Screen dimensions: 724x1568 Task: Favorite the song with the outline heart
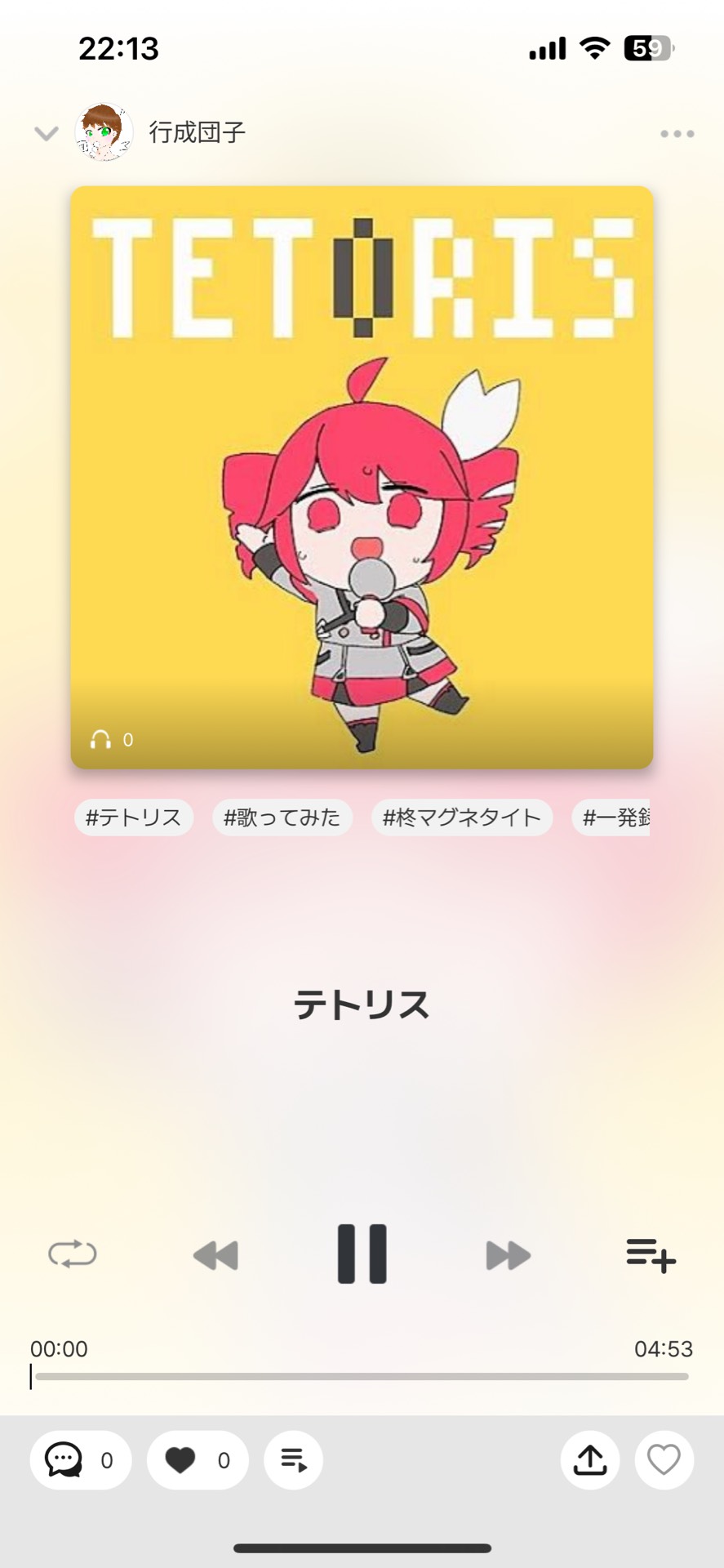coord(664,1459)
